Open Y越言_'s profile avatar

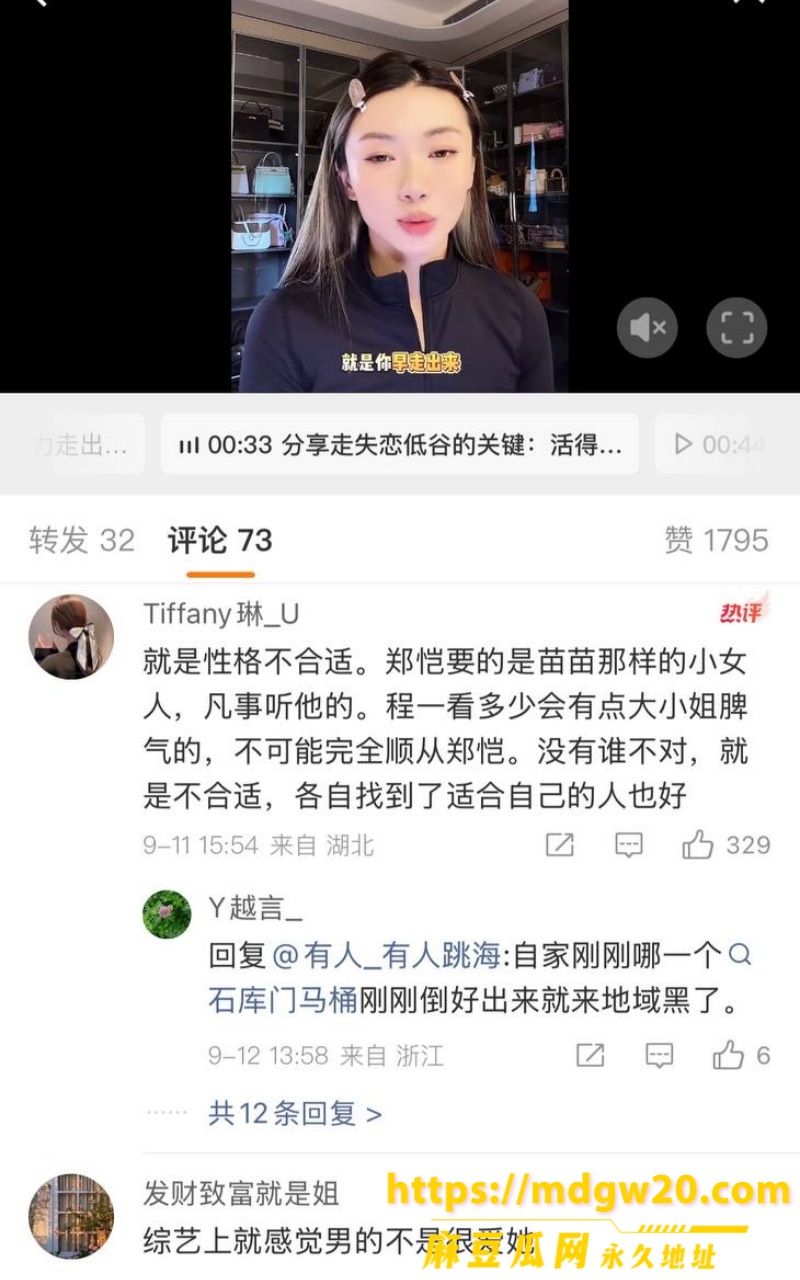167,914
